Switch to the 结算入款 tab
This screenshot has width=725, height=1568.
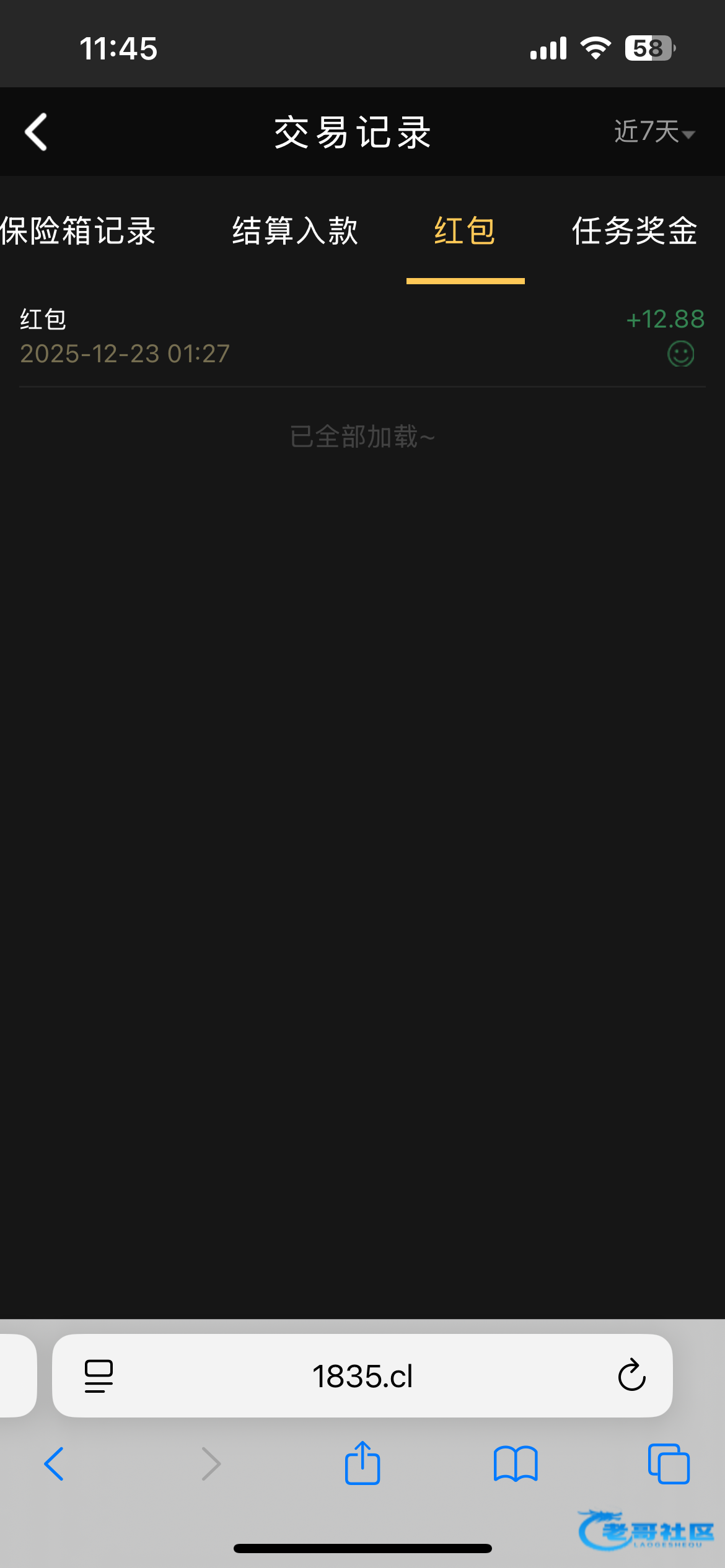295,232
